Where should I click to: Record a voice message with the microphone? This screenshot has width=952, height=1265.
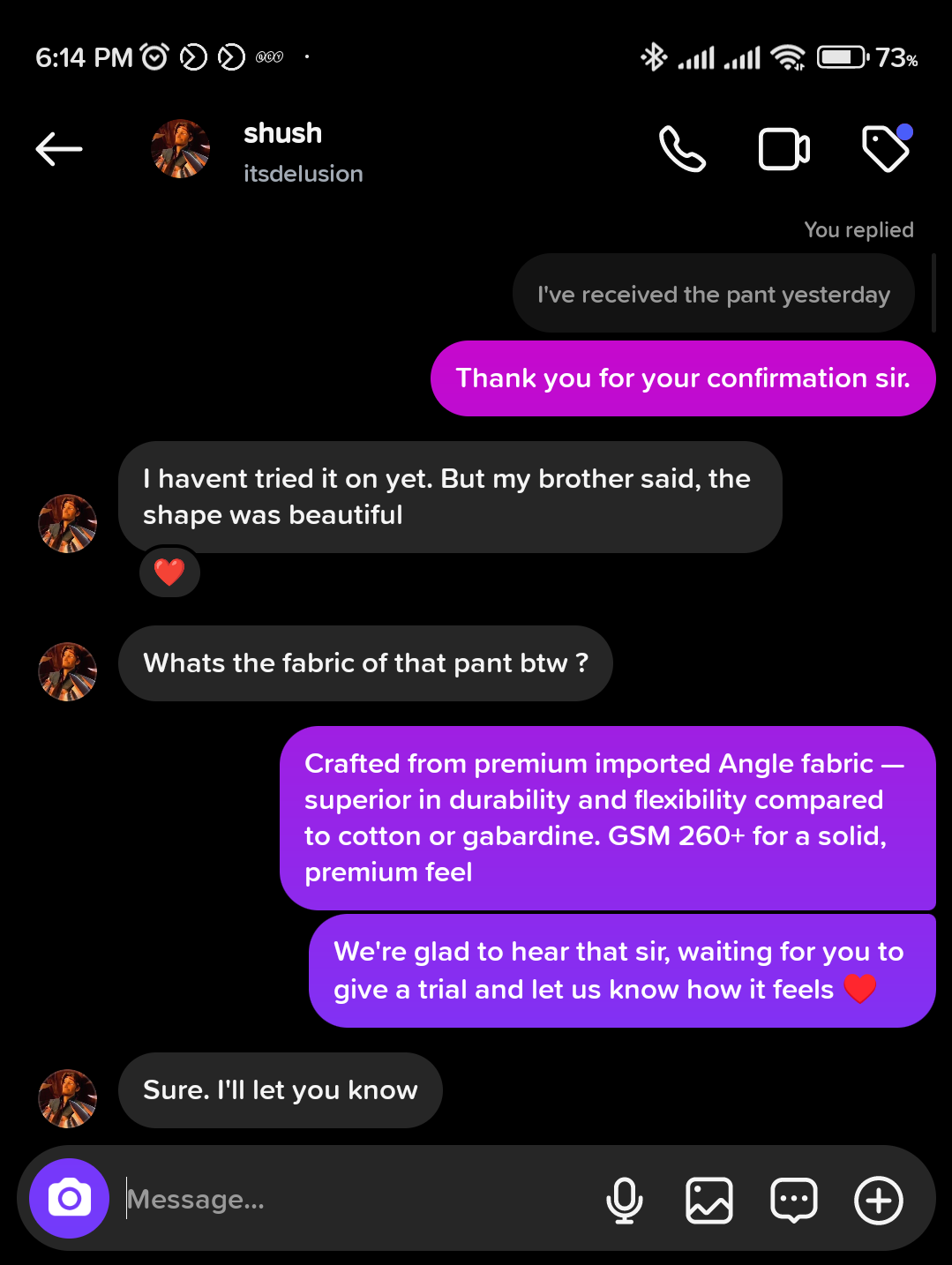click(x=624, y=1200)
